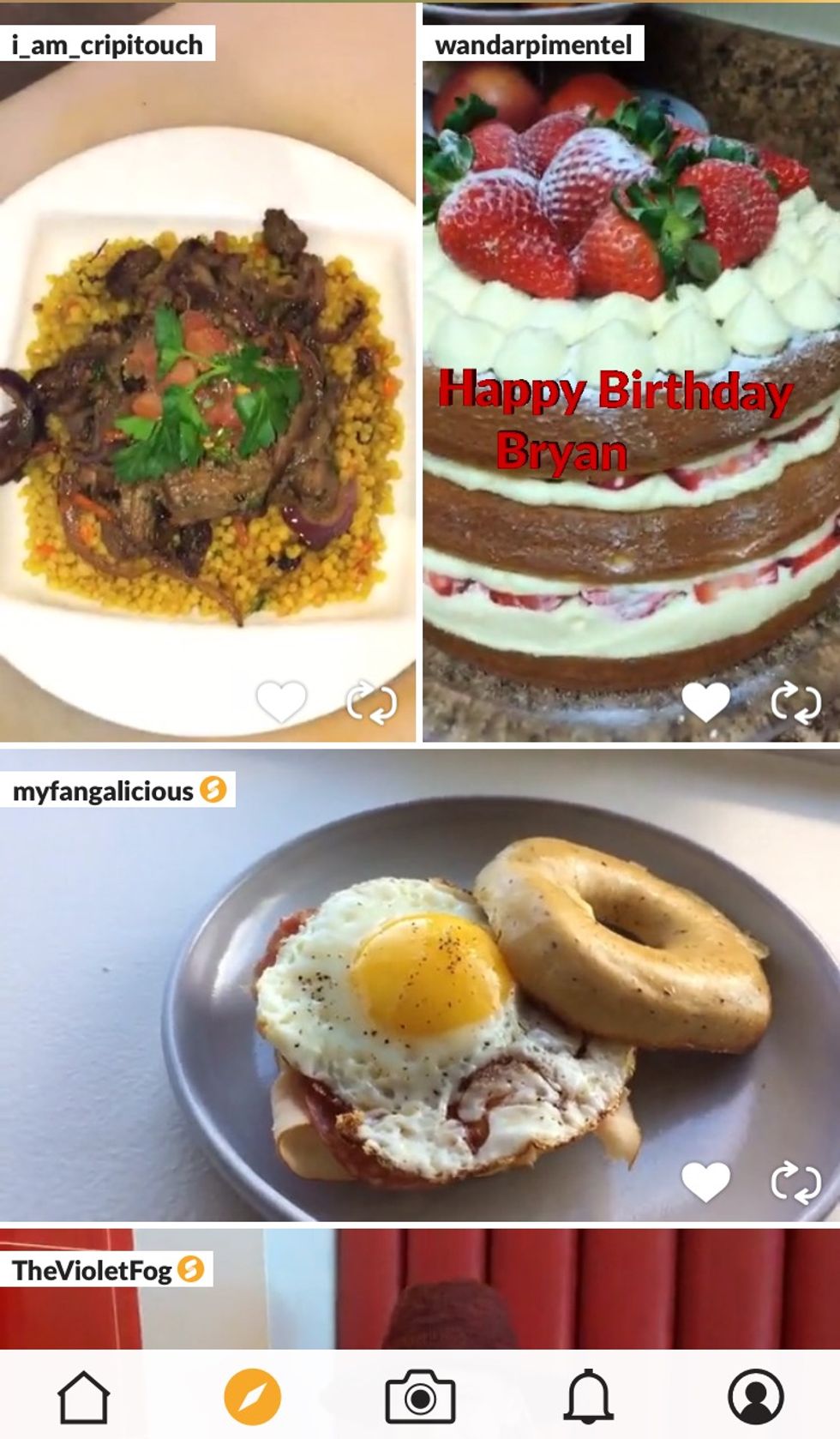The image size is (840, 1439).
Task: Open TheVioletFog's profile from username tag
Action: (93, 1270)
